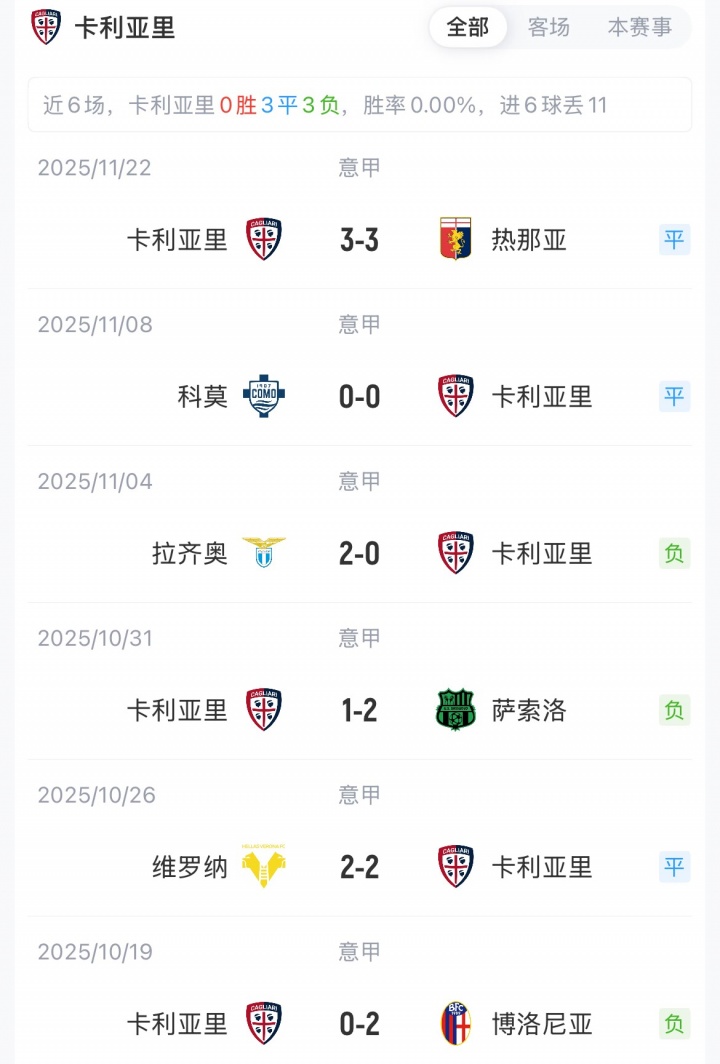Open the 卡利亚里 vs 萨索洛 1-2 match
The image size is (720, 1064).
pos(359,710)
